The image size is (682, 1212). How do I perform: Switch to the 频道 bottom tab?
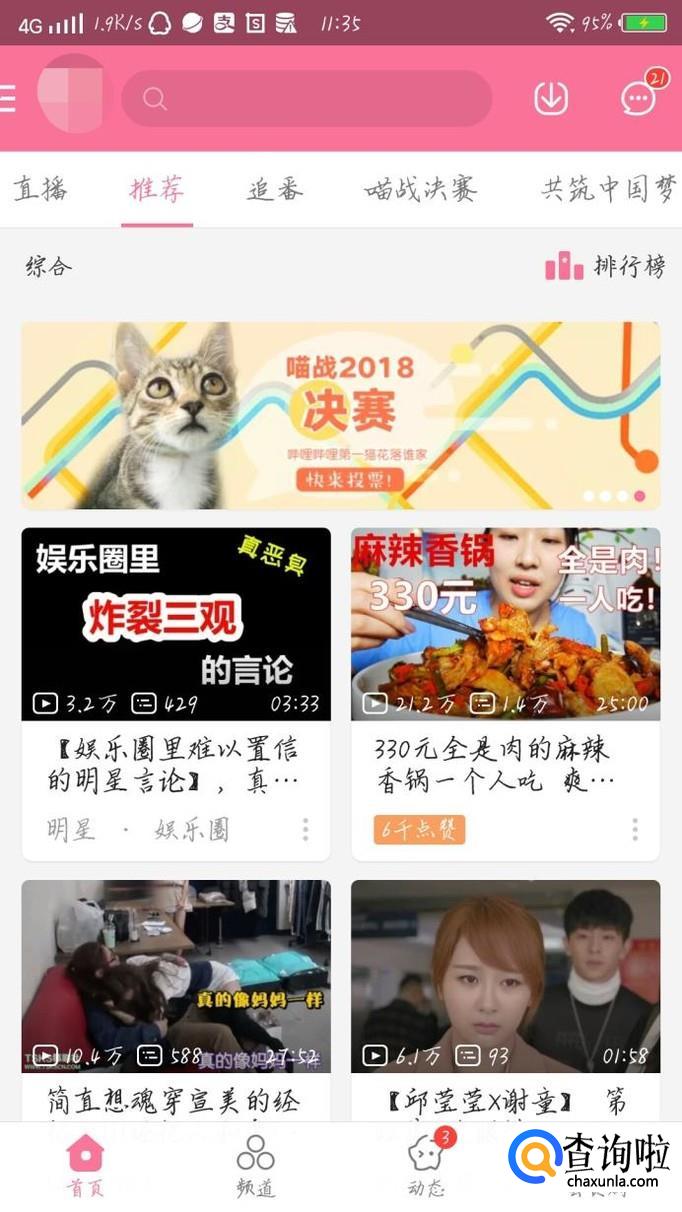pyautogui.click(x=256, y=1166)
